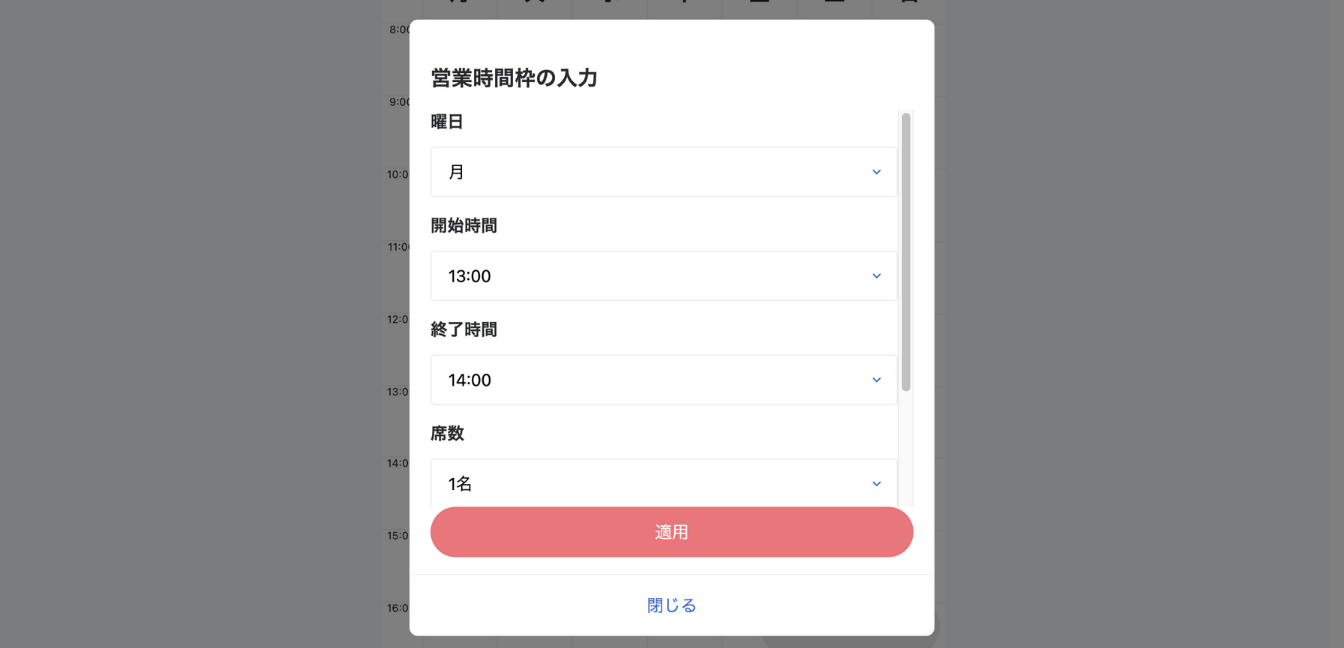Screen dimensions: 1344x648
Task: Change the 終了時間 dropdown set to 14:00
Action: click(664, 380)
